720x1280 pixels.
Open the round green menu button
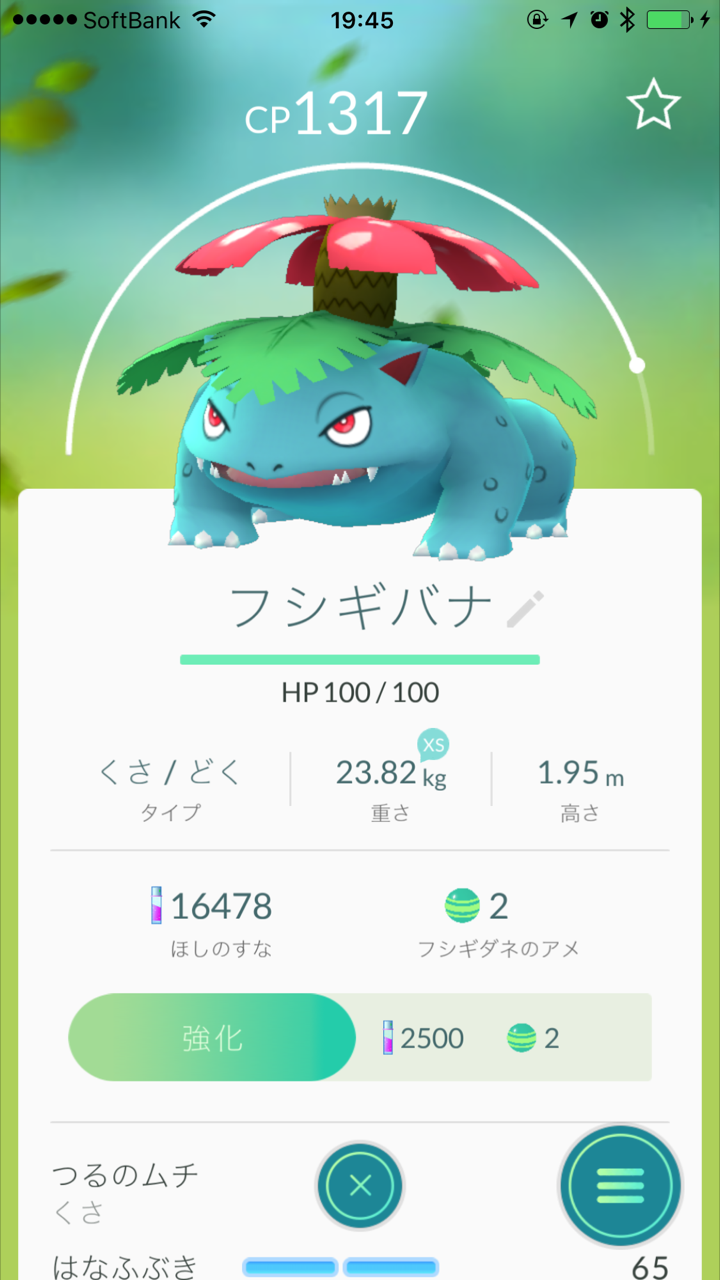620,1186
